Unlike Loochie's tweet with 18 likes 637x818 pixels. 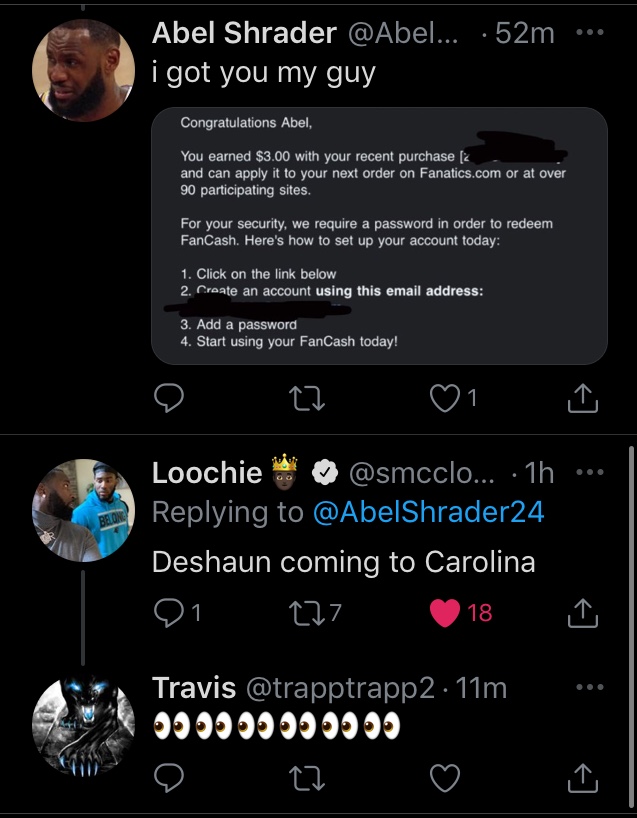point(445,612)
